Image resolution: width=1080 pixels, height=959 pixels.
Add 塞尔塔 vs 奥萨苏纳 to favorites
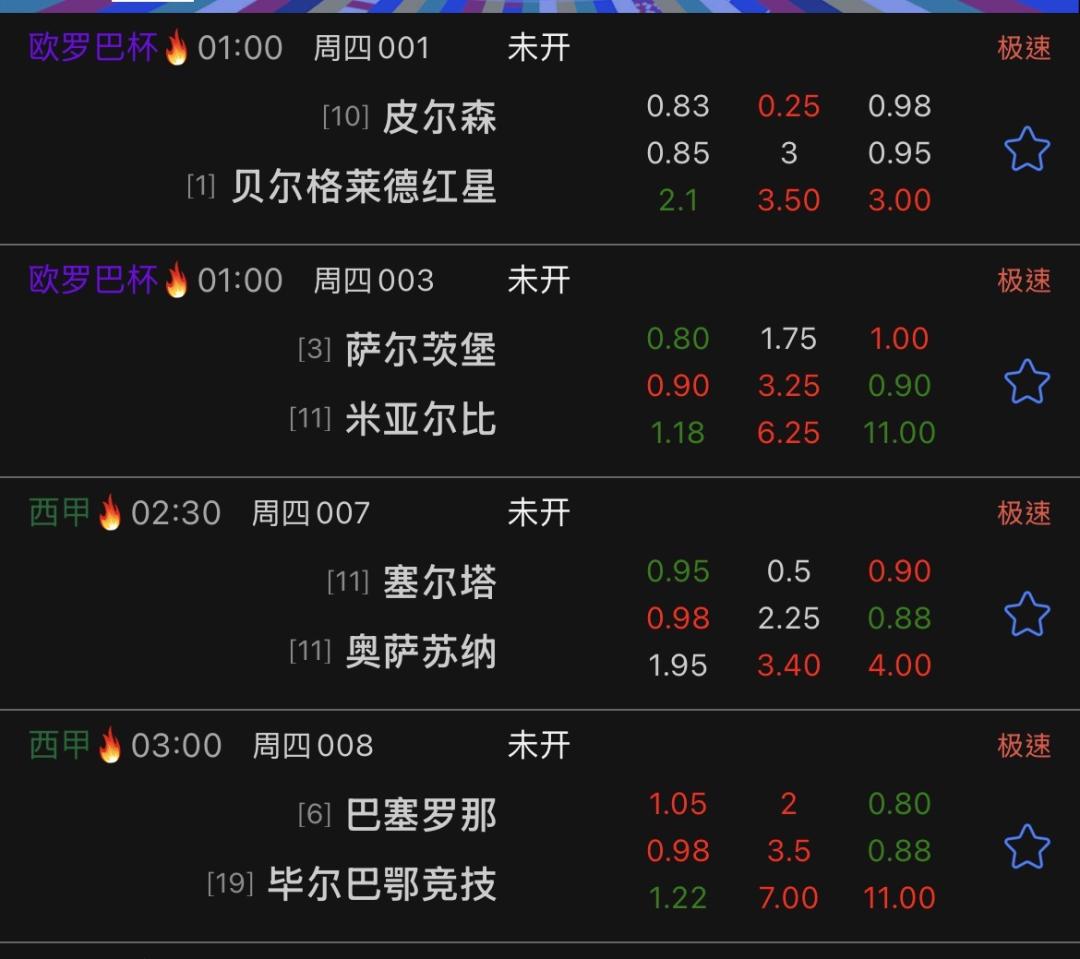click(x=1026, y=615)
